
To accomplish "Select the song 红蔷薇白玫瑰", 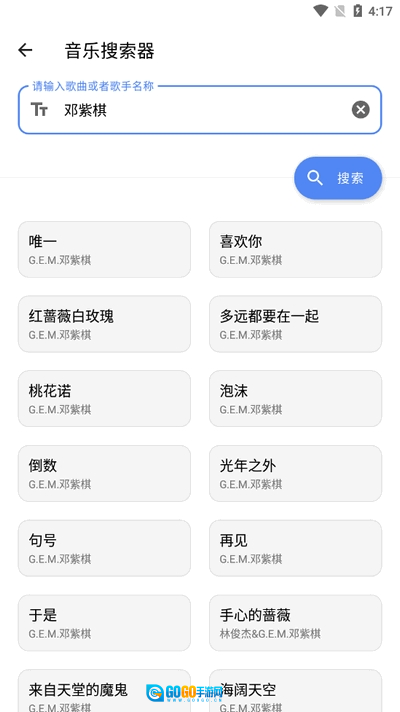I will click(x=104, y=324).
